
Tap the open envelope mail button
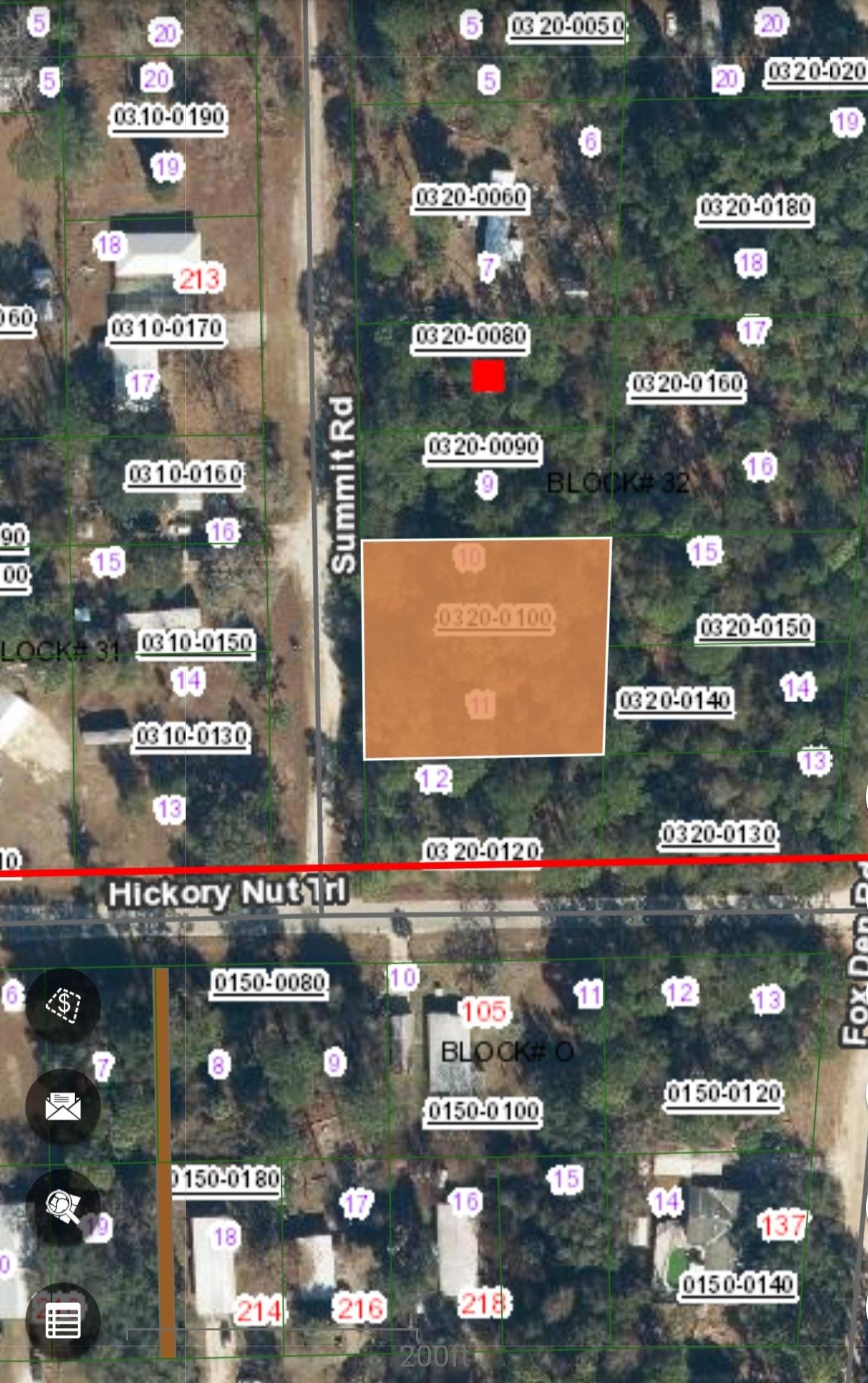(x=63, y=1106)
